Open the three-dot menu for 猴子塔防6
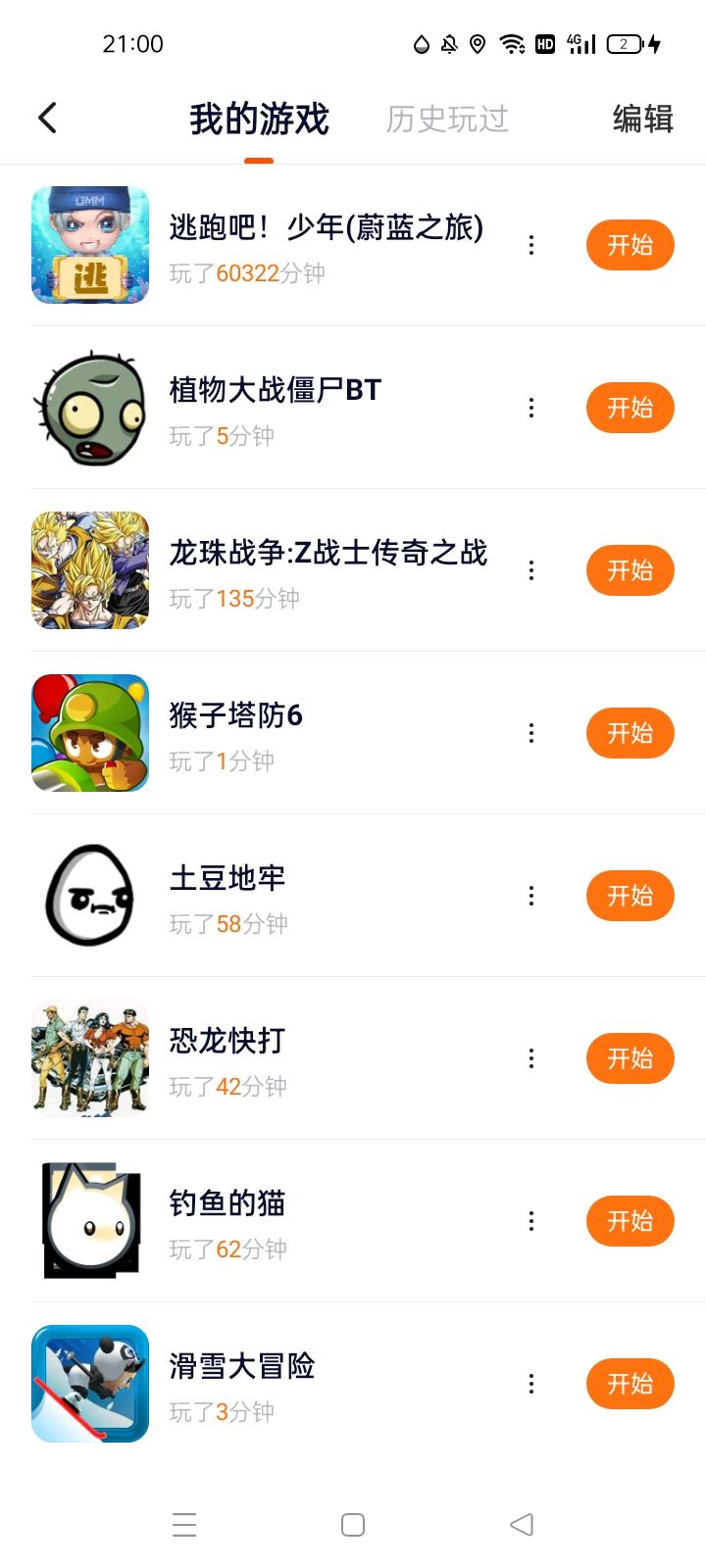 (531, 733)
